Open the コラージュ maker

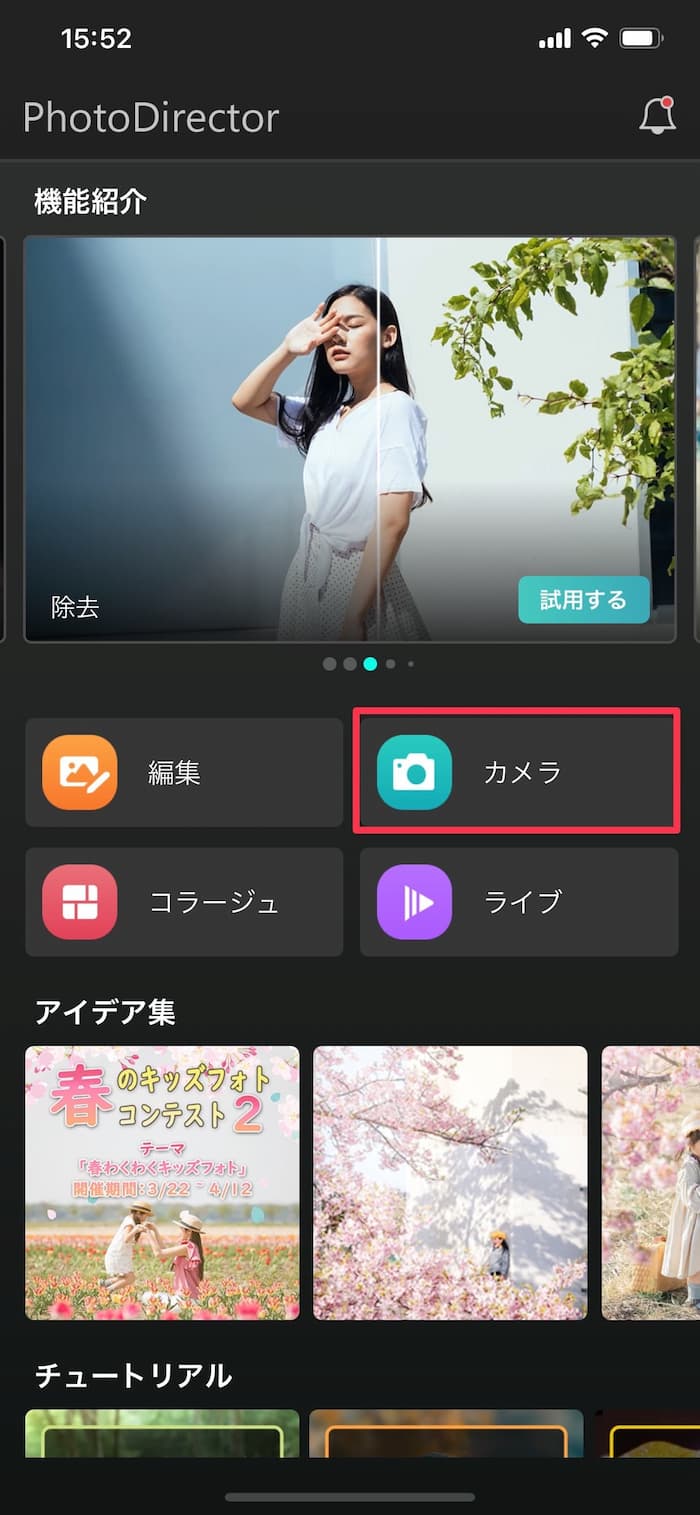pos(184,902)
